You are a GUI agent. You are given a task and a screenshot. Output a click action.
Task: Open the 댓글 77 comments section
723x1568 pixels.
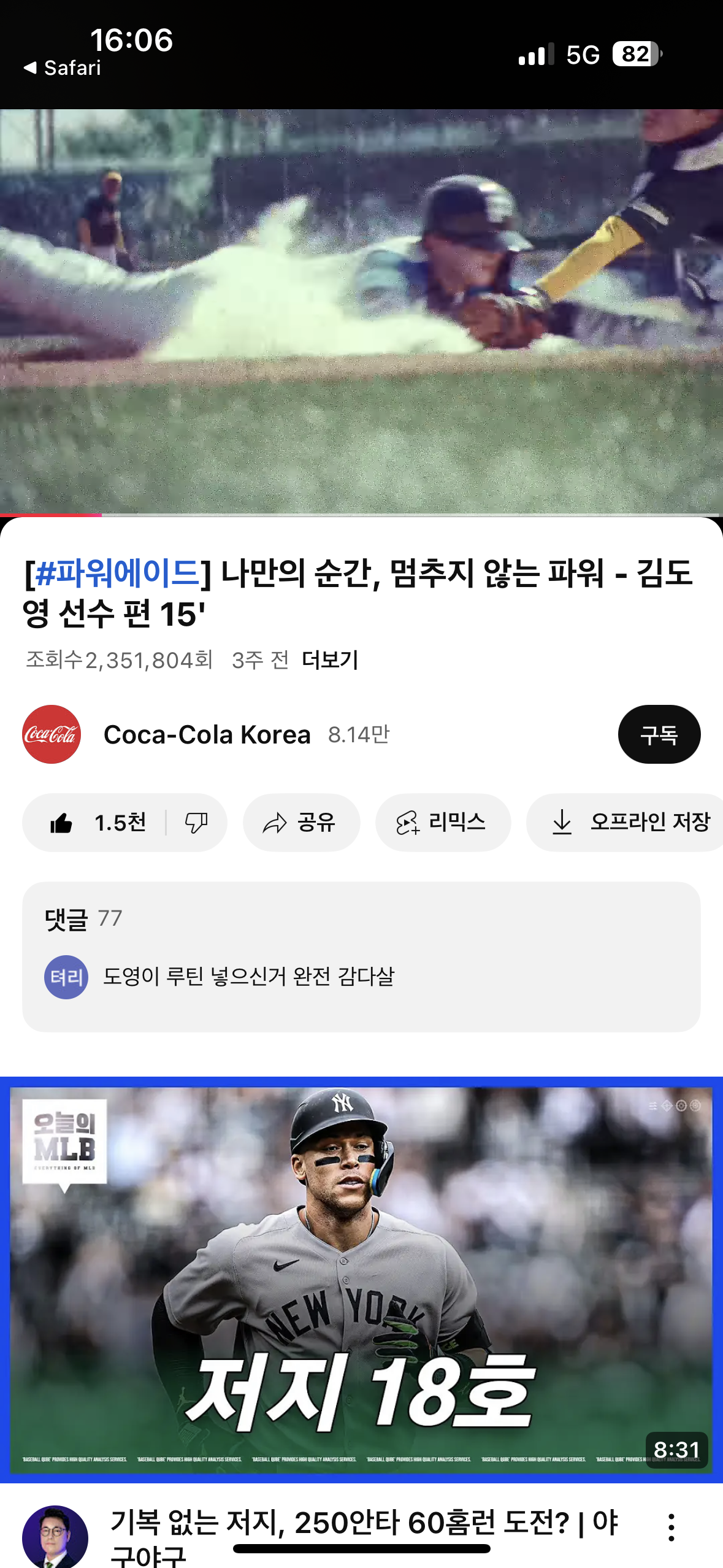click(x=361, y=956)
